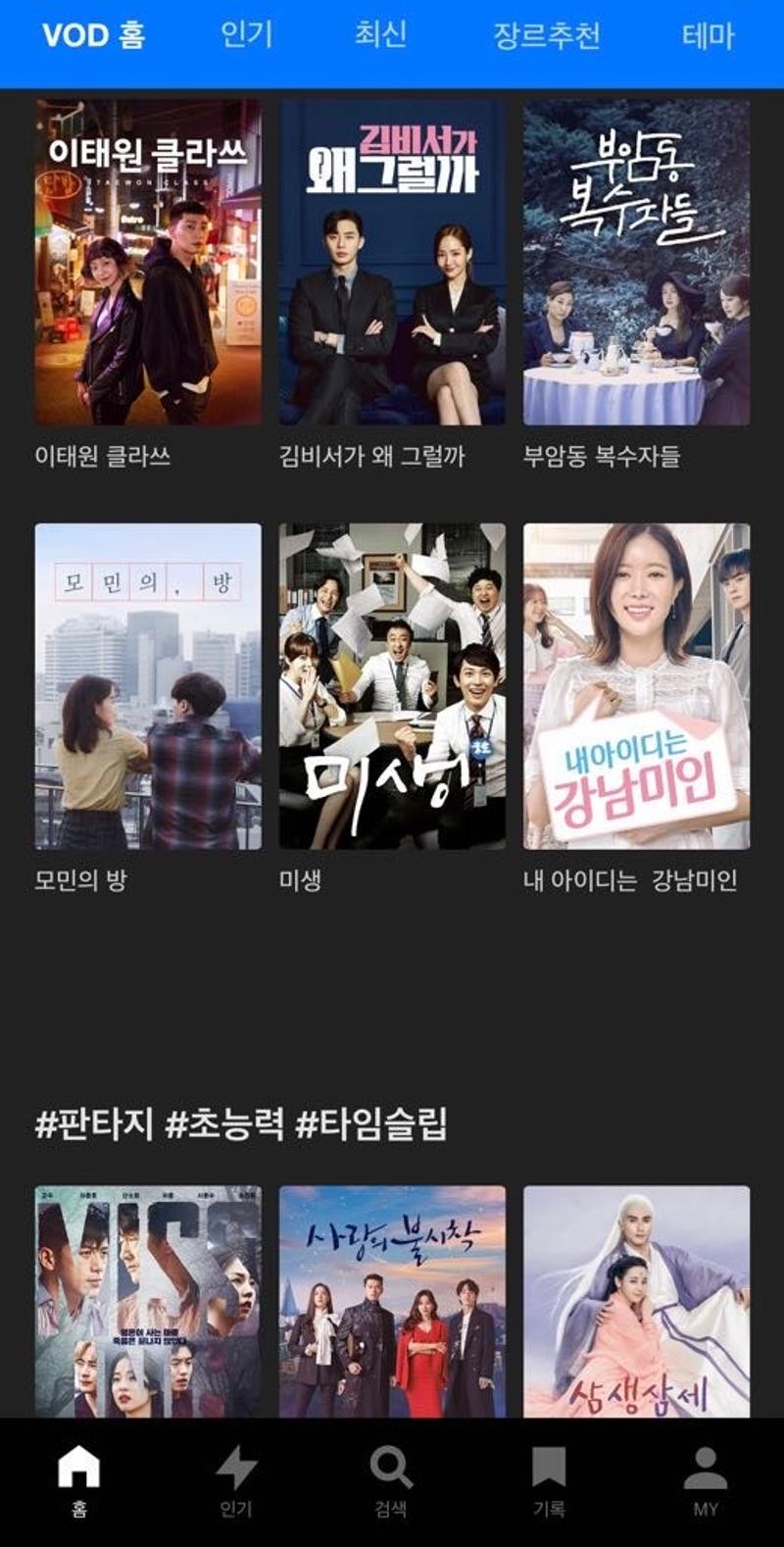Open the 사랑의 불시착 poster
The image size is (784, 1547).
[x=392, y=1301]
